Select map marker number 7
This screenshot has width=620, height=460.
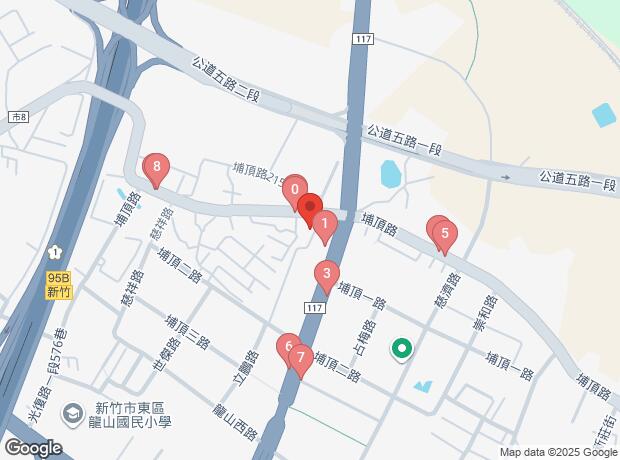300,358
